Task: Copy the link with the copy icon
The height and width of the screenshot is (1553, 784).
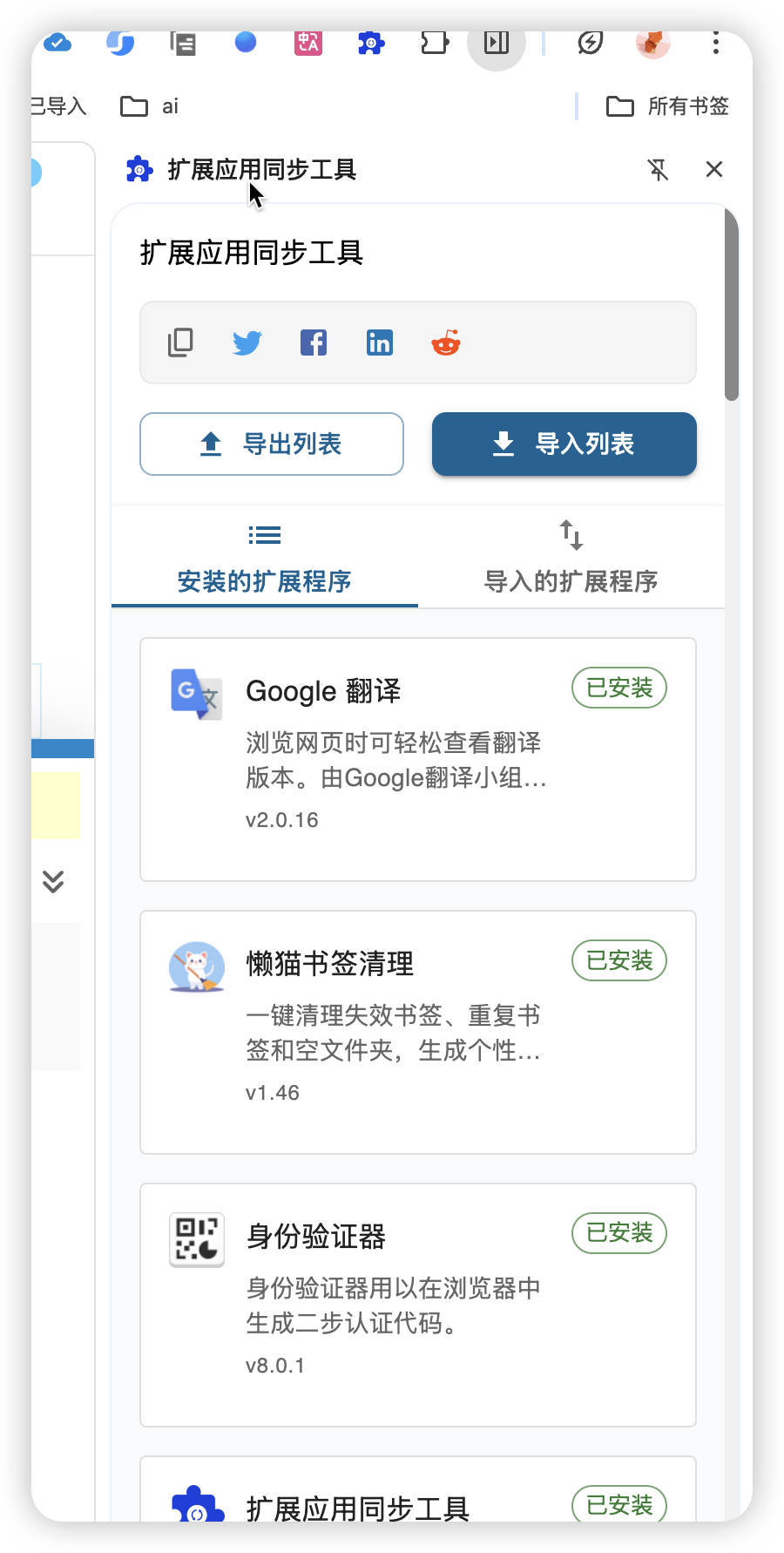Action: pyautogui.click(x=180, y=342)
